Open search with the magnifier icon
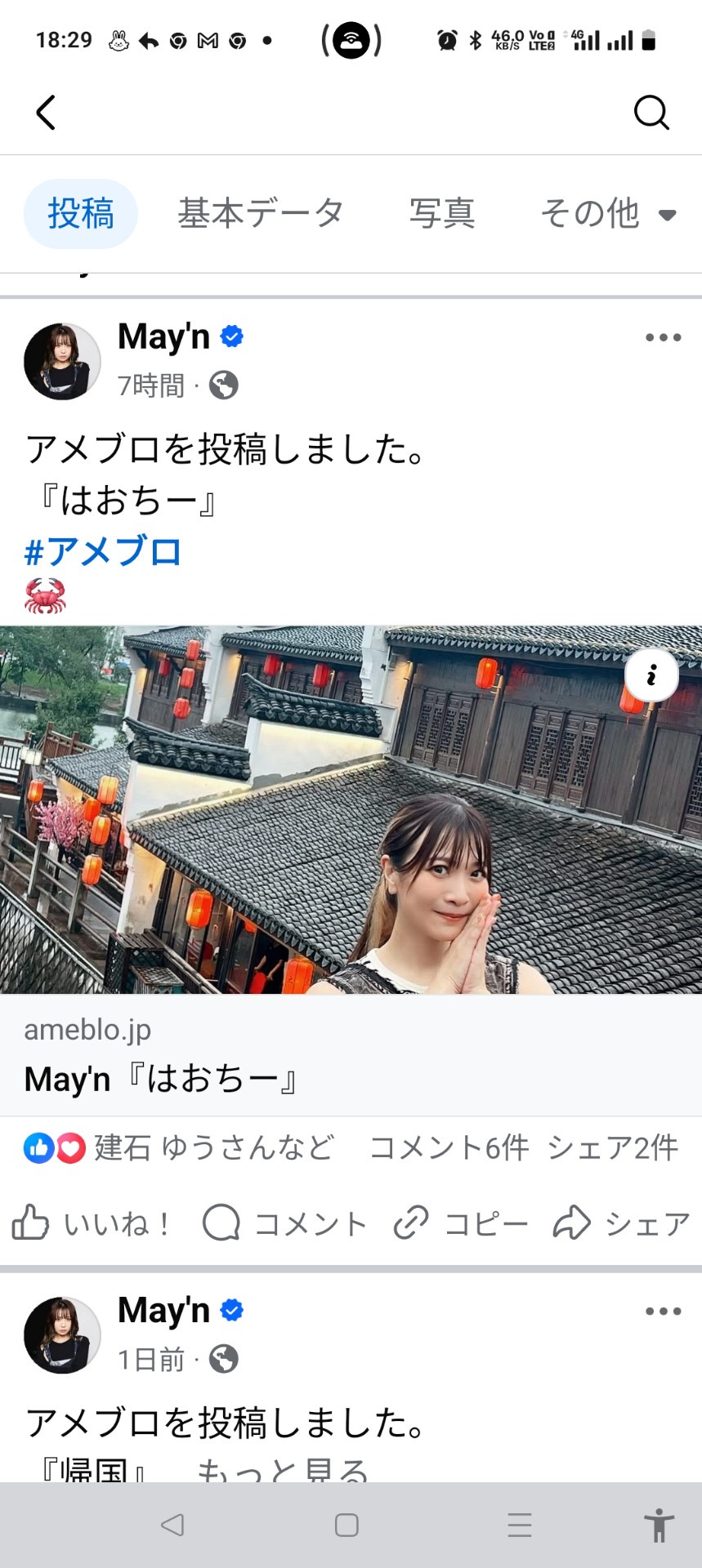The image size is (702, 1568). [x=651, y=113]
